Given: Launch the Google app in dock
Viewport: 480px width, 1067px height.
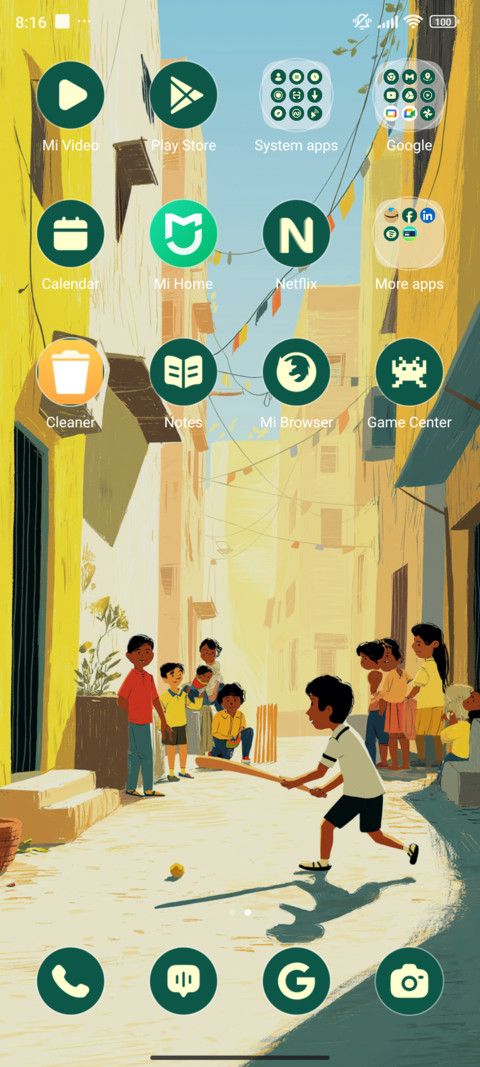Looking at the screenshot, I should click(x=296, y=981).
